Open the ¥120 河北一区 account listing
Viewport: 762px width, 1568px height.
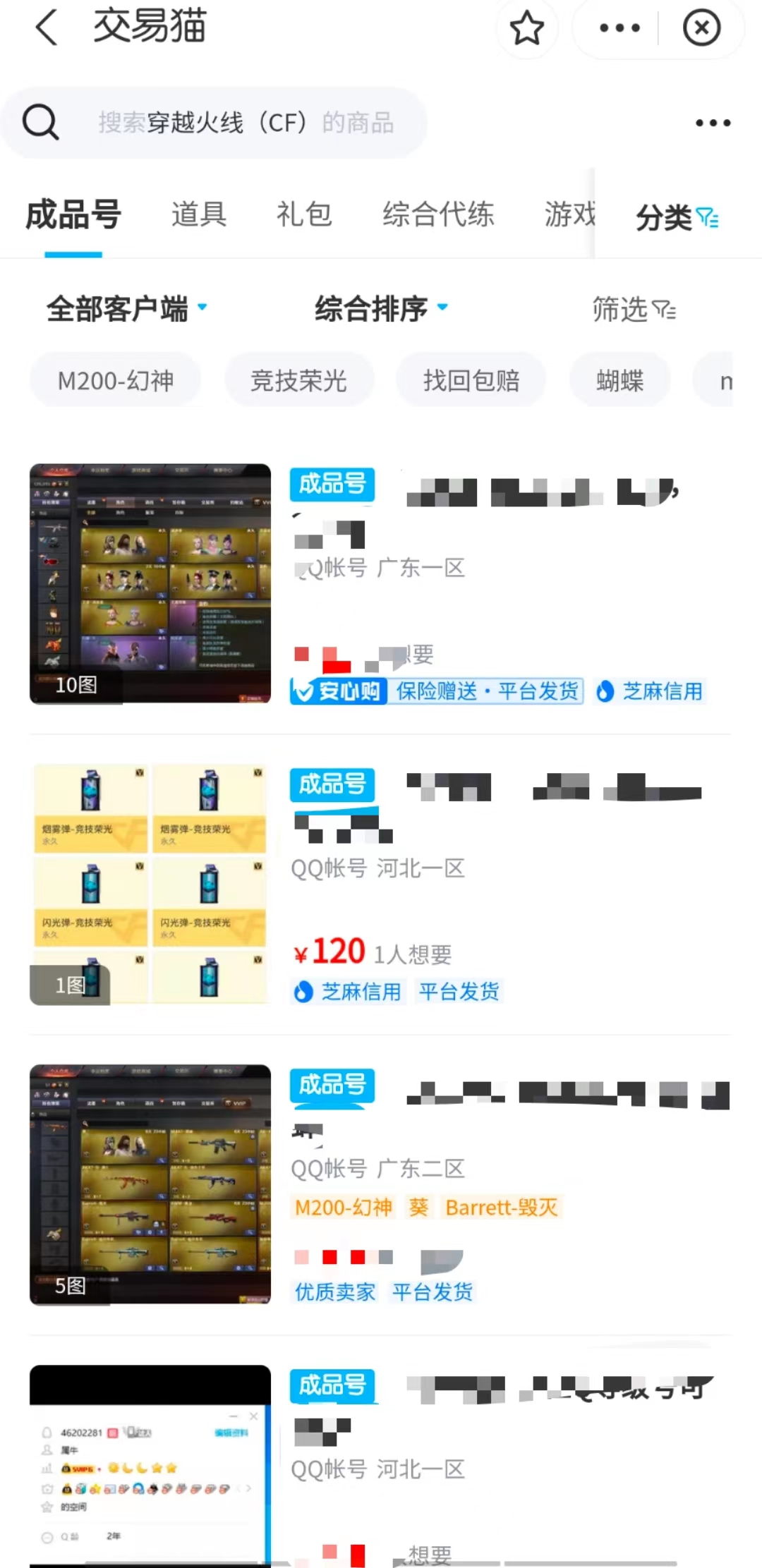pyautogui.click(x=150, y=883)
